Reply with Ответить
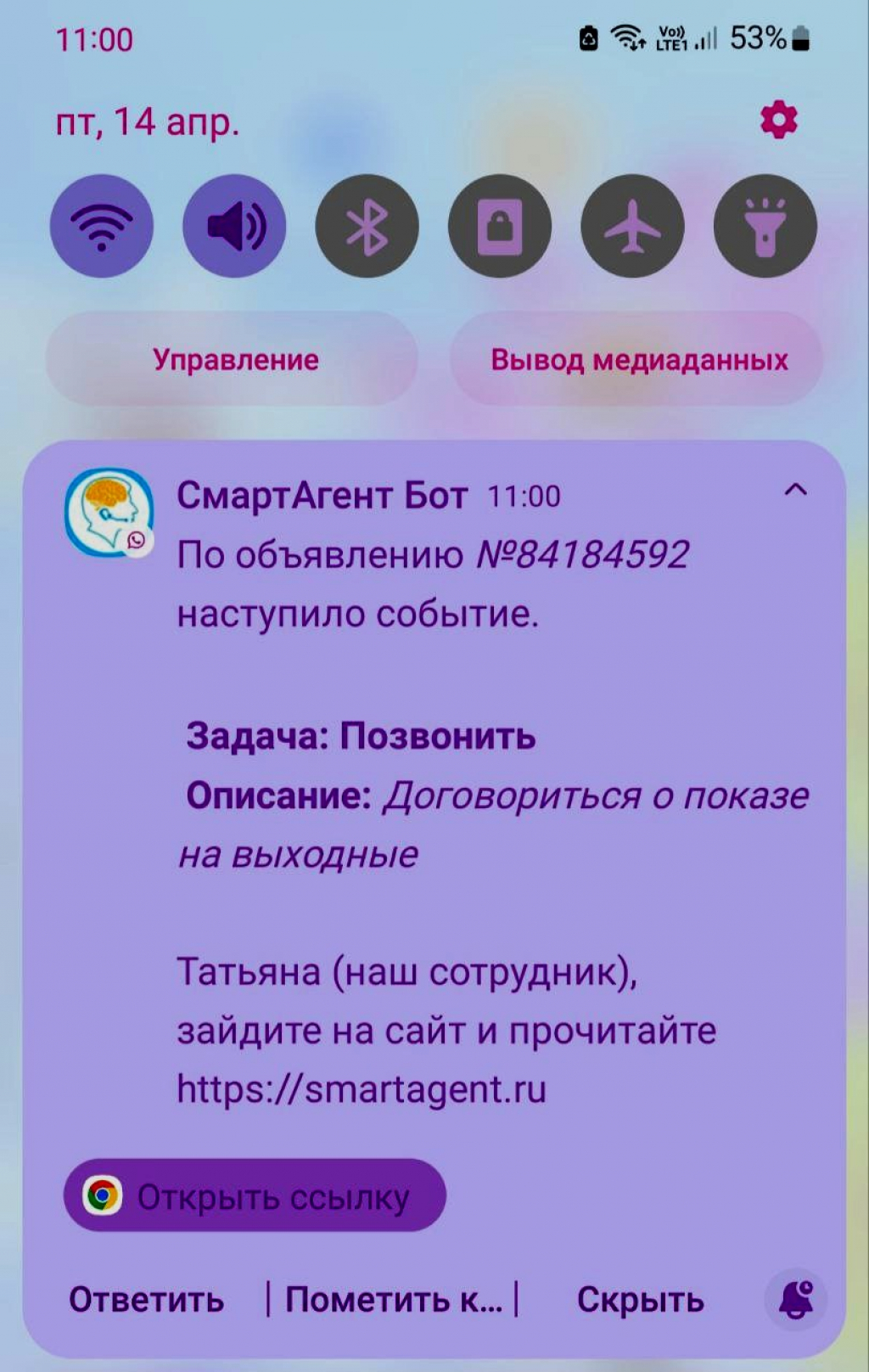Viewport: 869px width, 1372px height. [146, 1300]
